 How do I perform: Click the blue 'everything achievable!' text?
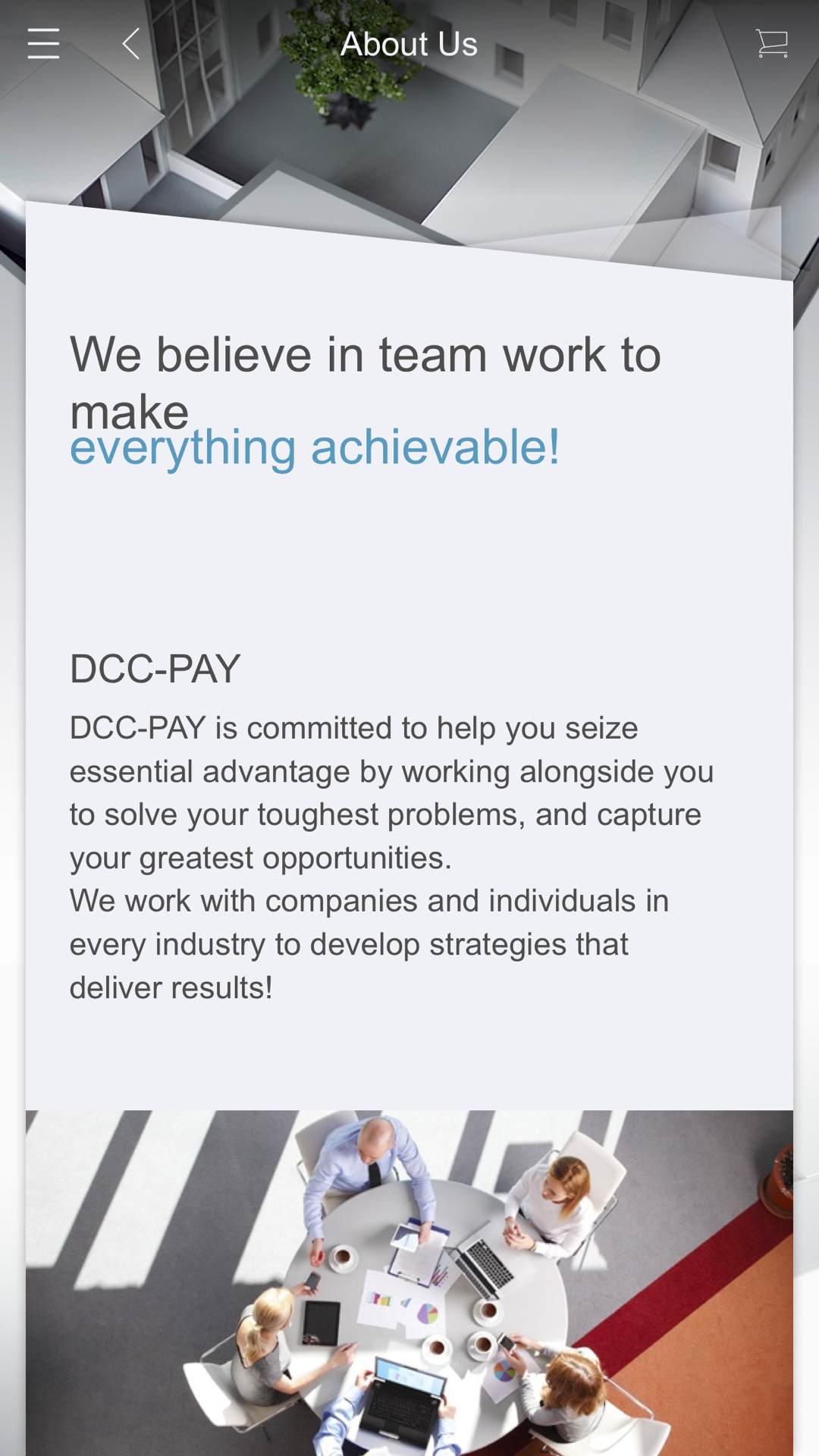click(x=315, y=447)
